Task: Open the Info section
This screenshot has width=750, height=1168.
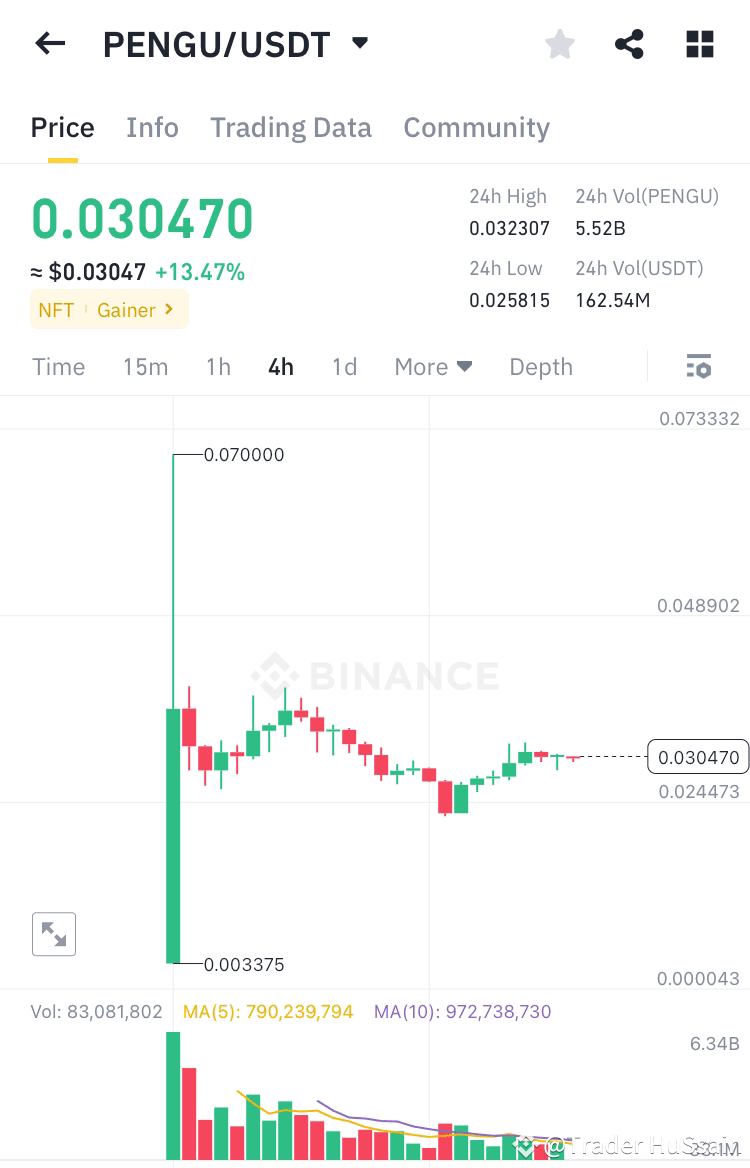Action: [152, 127]
